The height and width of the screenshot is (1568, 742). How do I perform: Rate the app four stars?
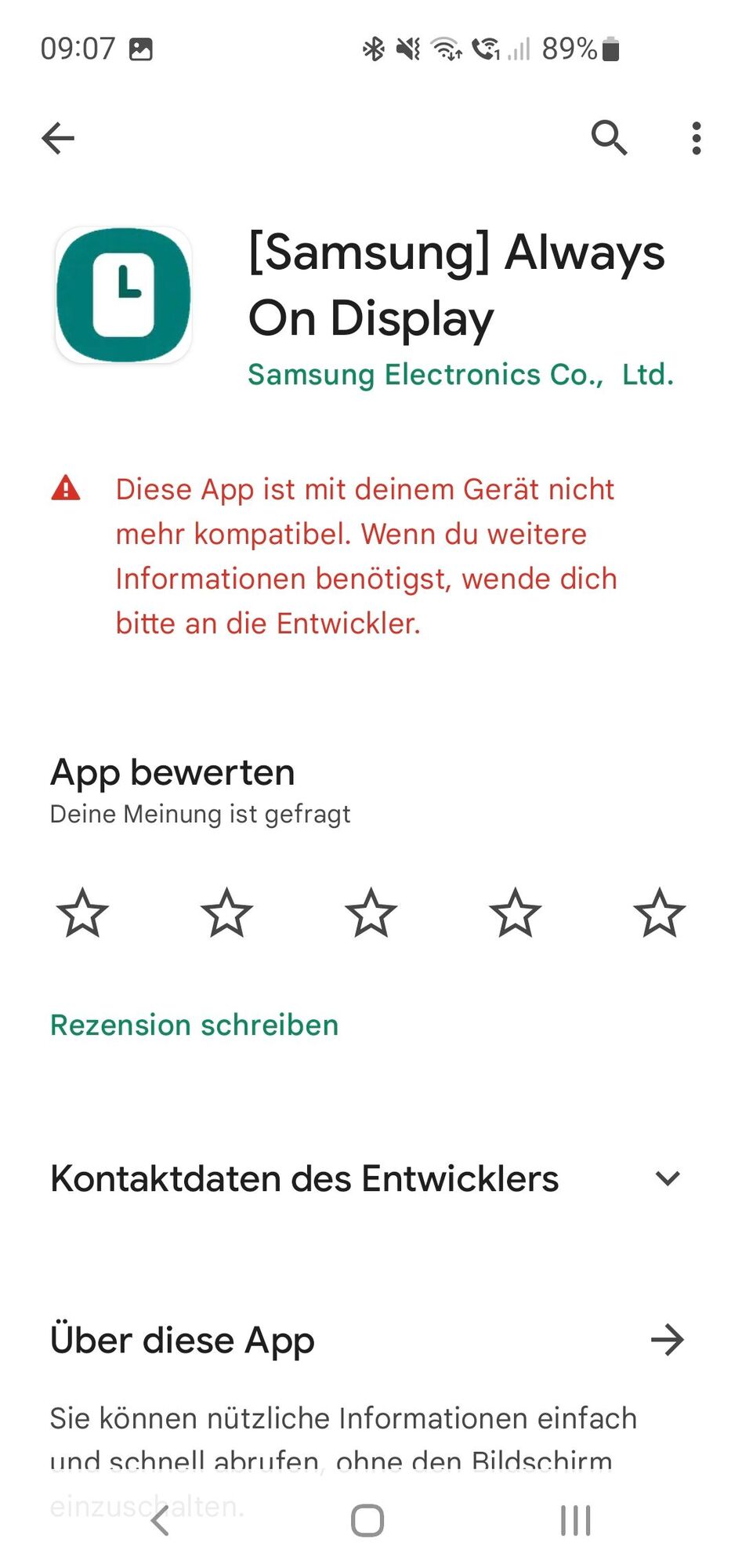tap(515, 913)
